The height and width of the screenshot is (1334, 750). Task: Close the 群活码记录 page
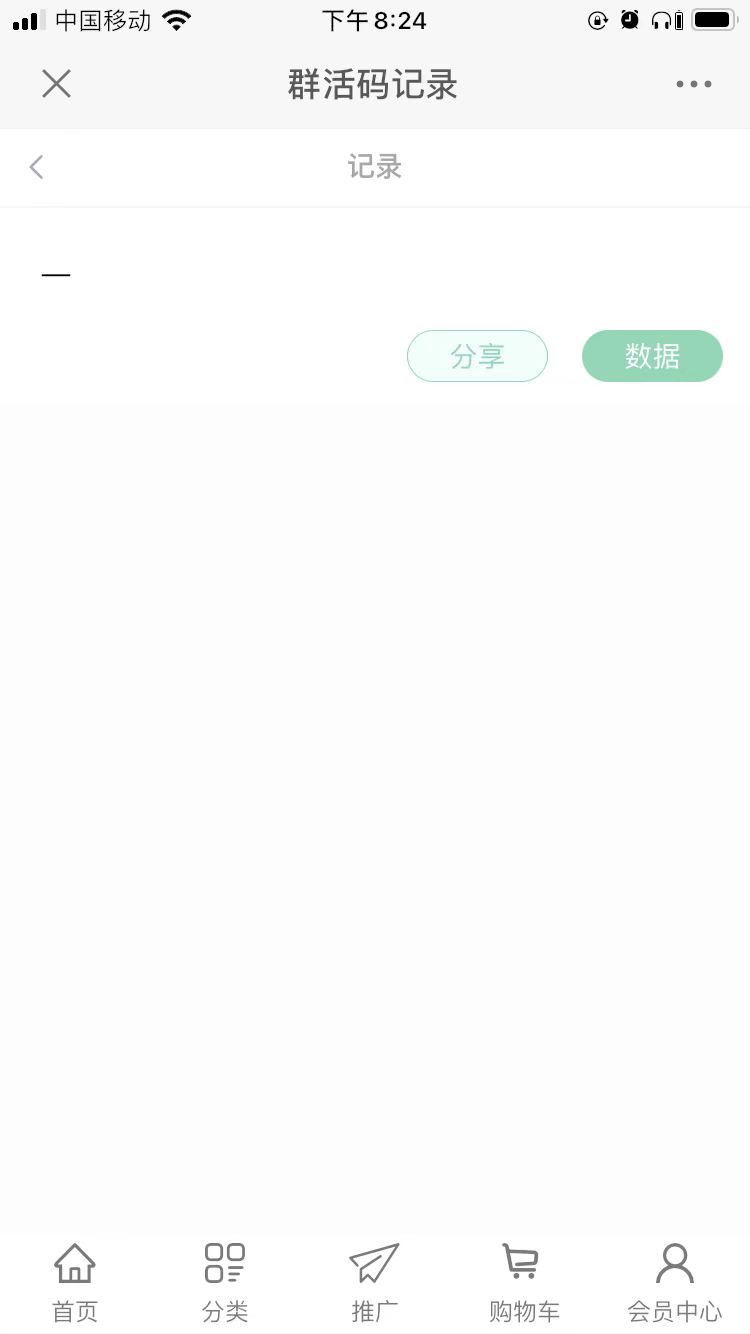pos(56,84)
